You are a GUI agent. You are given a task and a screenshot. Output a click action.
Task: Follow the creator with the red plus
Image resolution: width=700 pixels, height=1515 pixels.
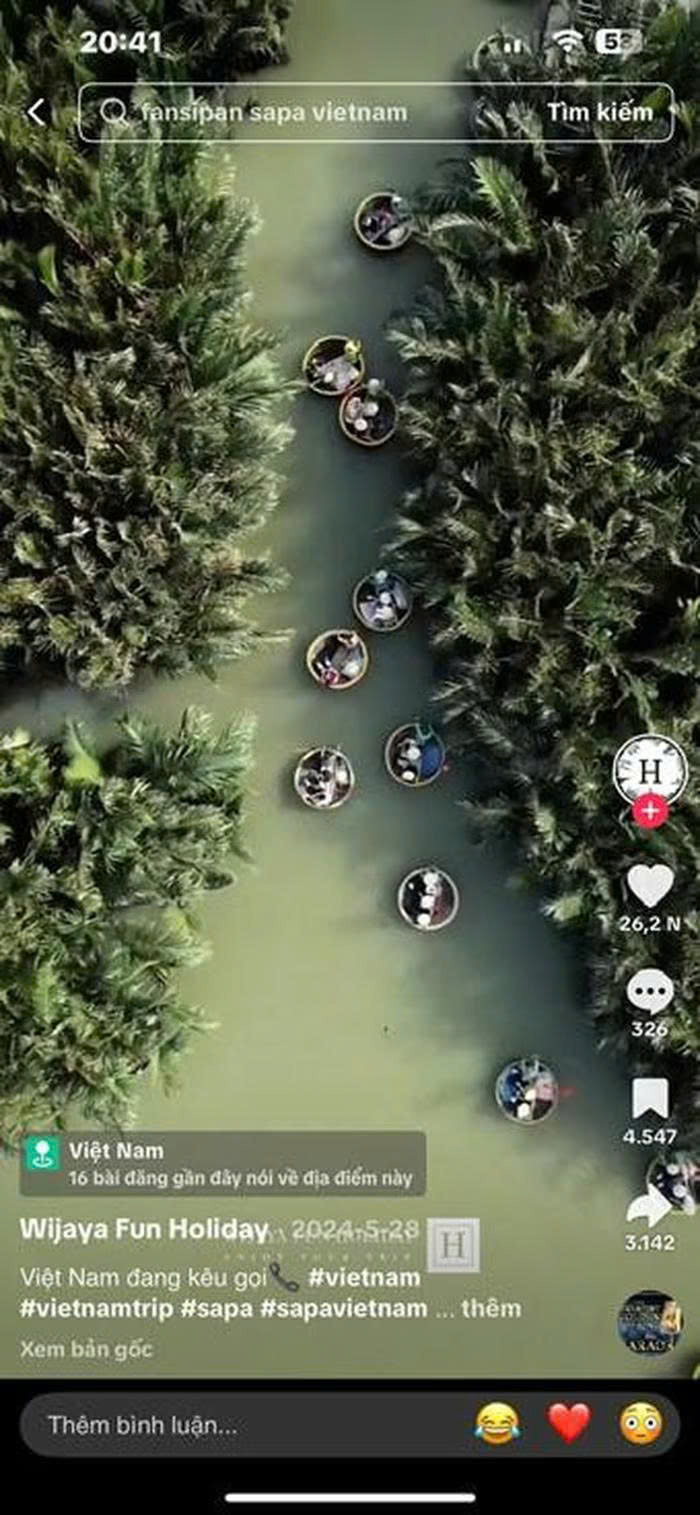tap(650, 811)
